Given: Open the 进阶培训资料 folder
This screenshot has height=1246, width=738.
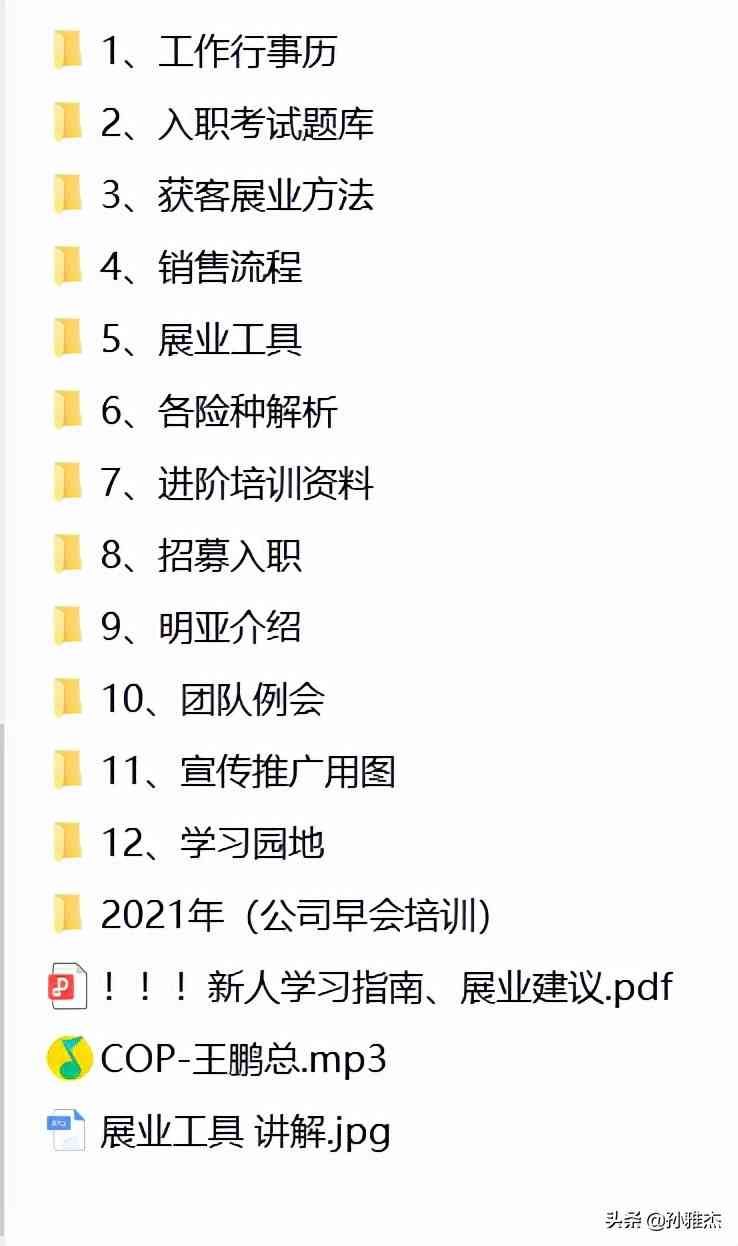Looking at the screenshot, I should [237, 483].
